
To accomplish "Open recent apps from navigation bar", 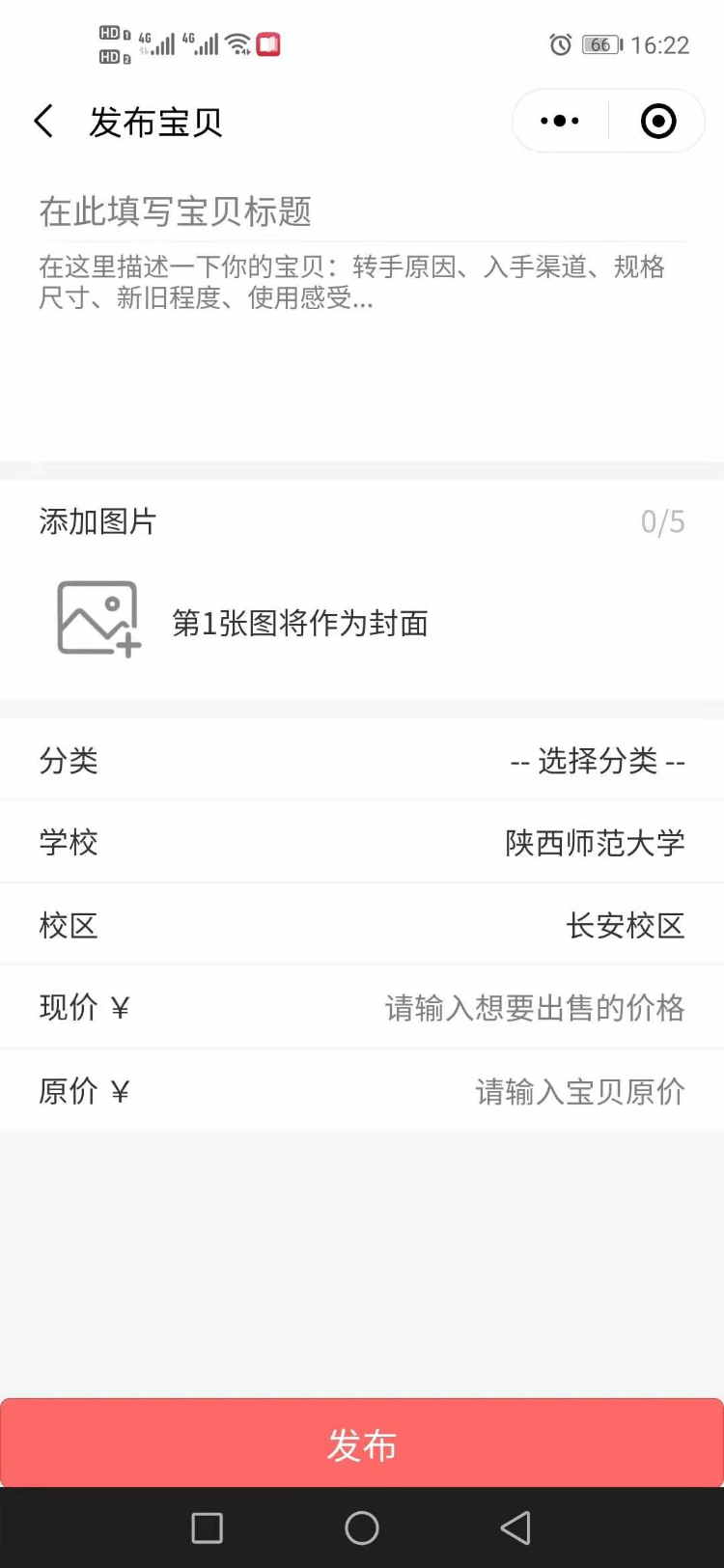I will click(x=208, y=1527).
